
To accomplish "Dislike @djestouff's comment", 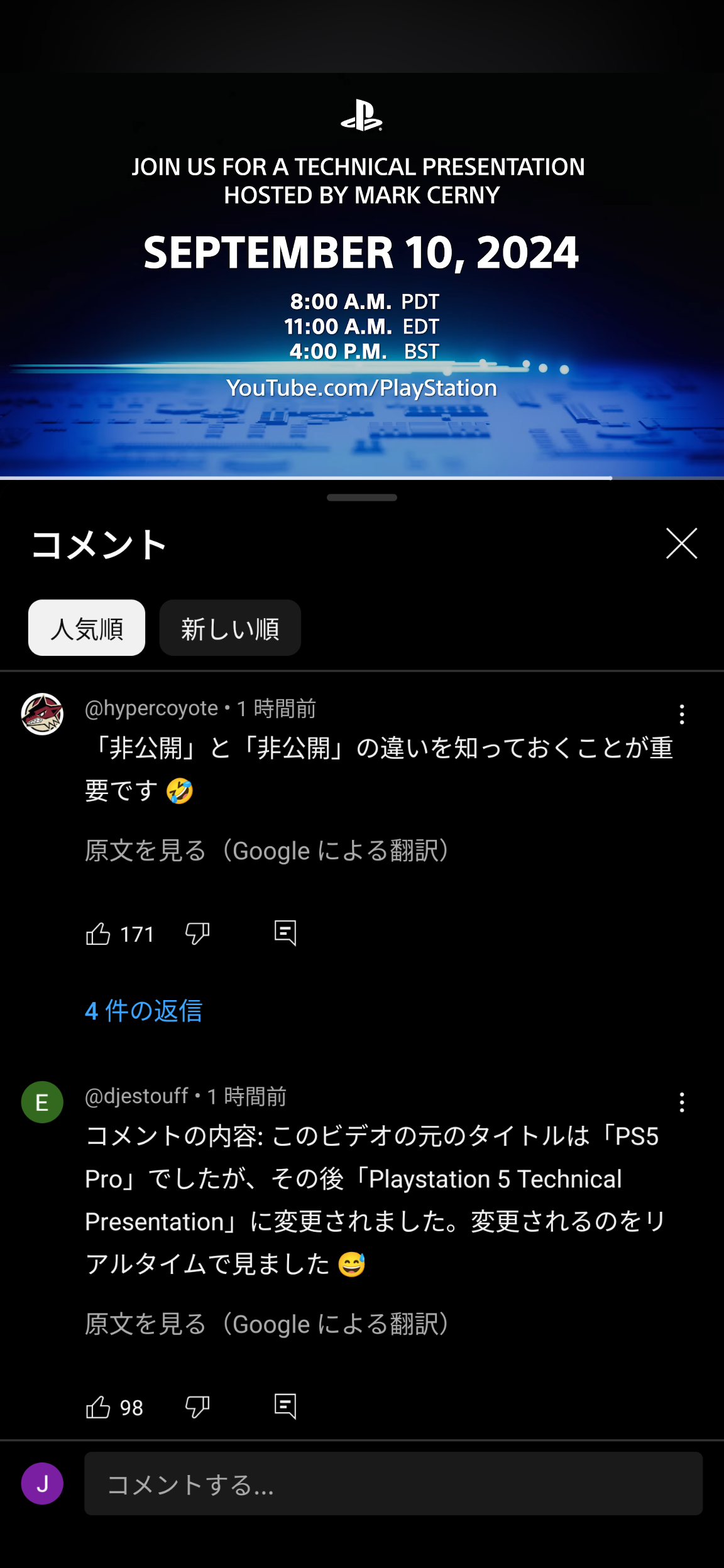I will 197,1407.
